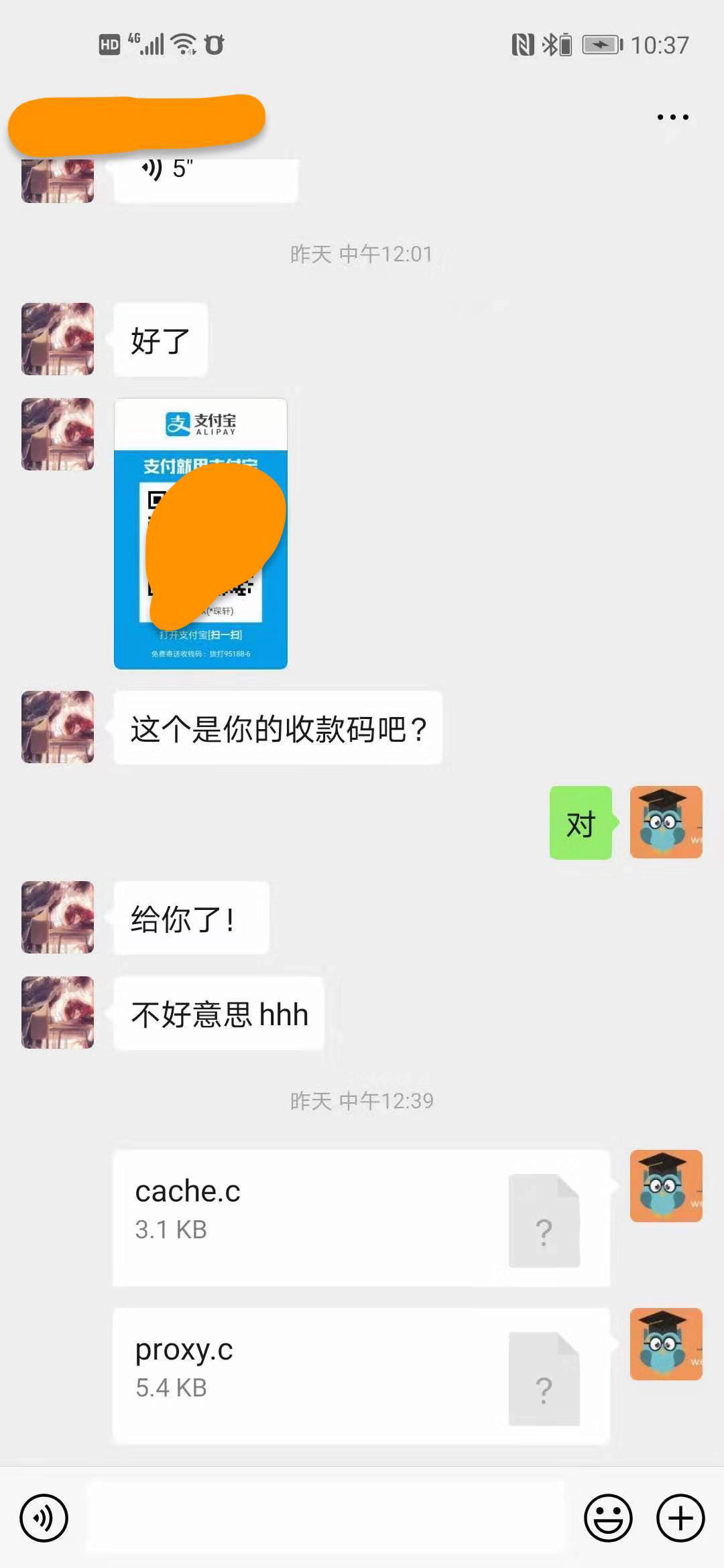Focus the message text field
Image resolution: width=724 pixels, height=1568 pixels.
click(x=325, y=1518)
